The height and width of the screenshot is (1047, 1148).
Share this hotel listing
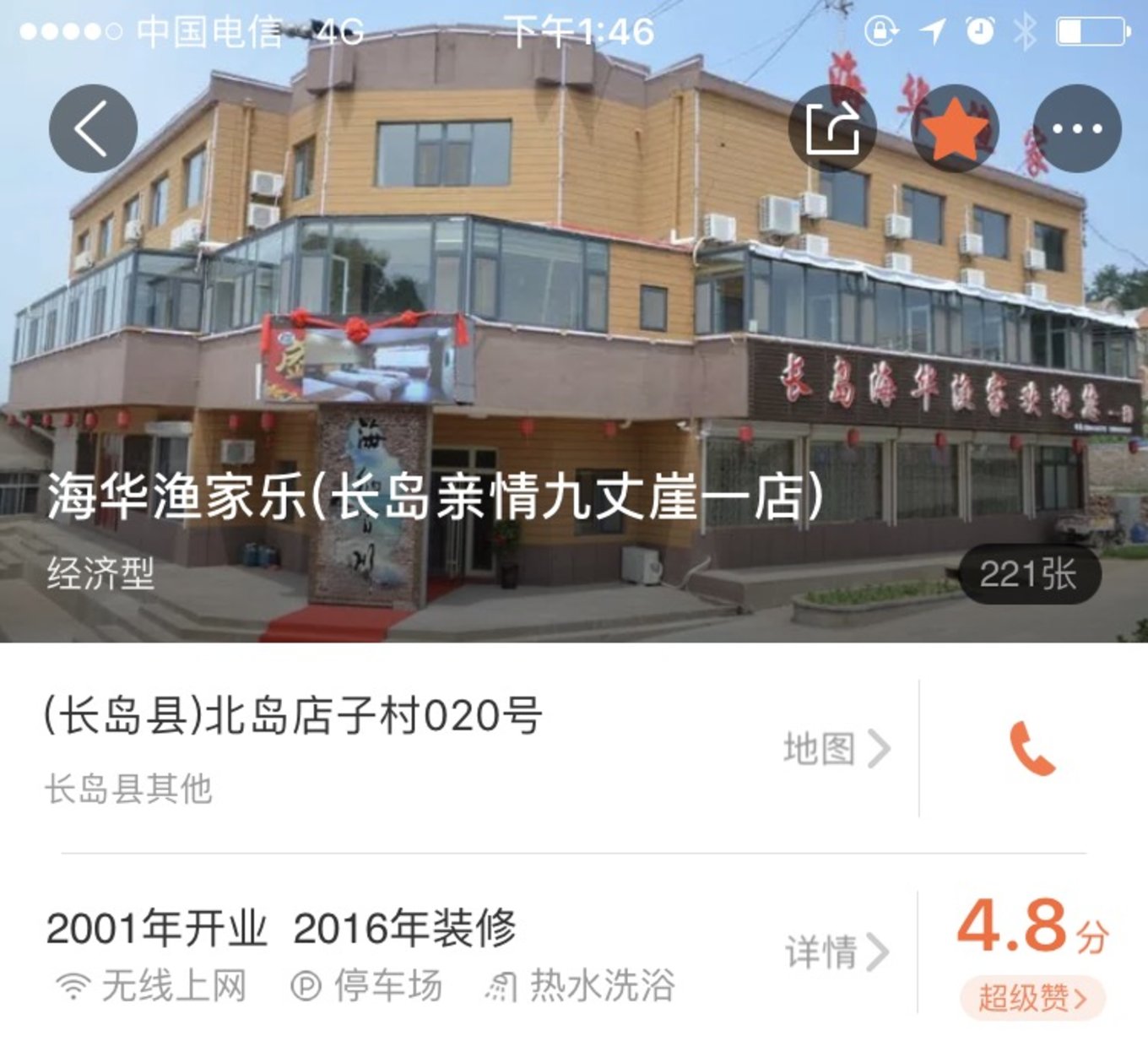pos(832,129)
